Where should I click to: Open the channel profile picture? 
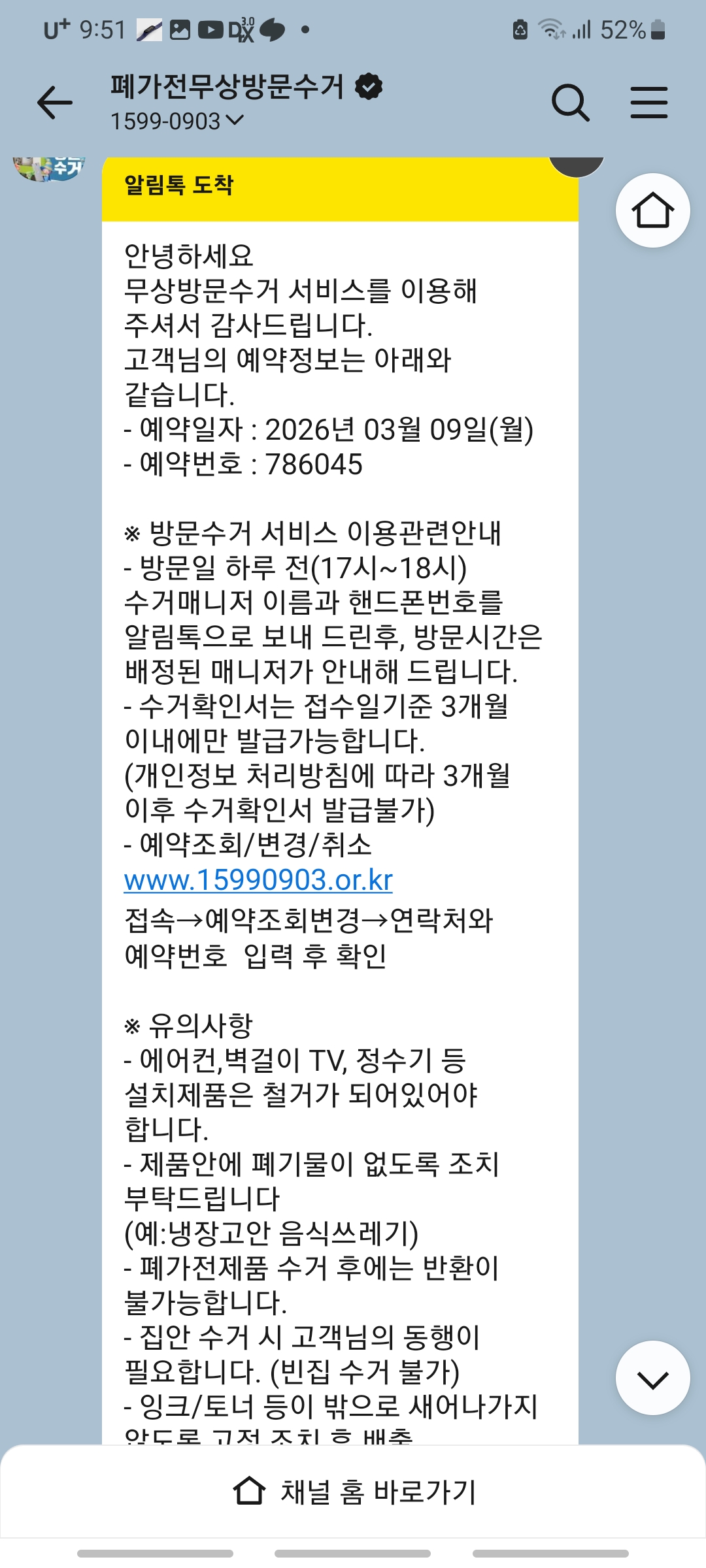pos(49,169)
